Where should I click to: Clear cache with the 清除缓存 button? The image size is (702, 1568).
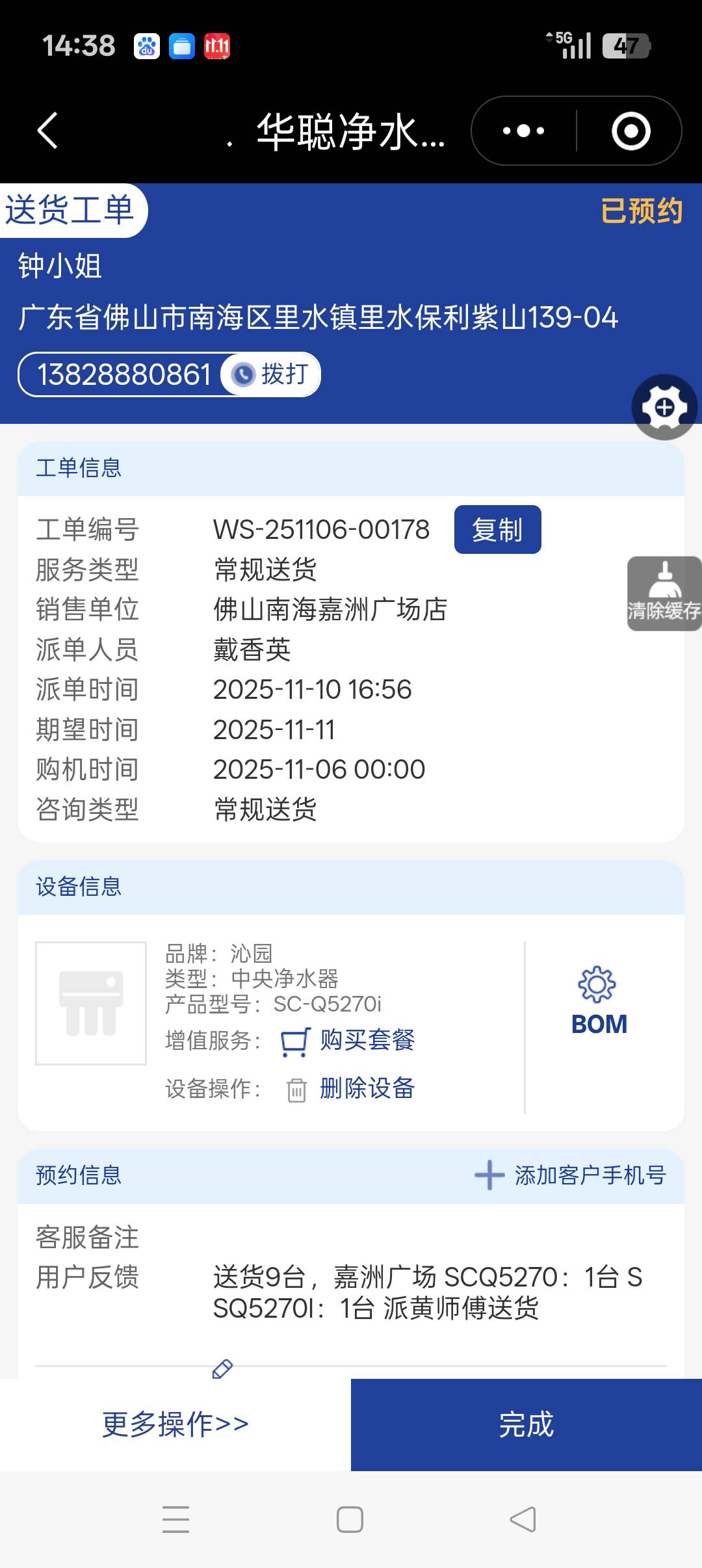click(664, 594)
